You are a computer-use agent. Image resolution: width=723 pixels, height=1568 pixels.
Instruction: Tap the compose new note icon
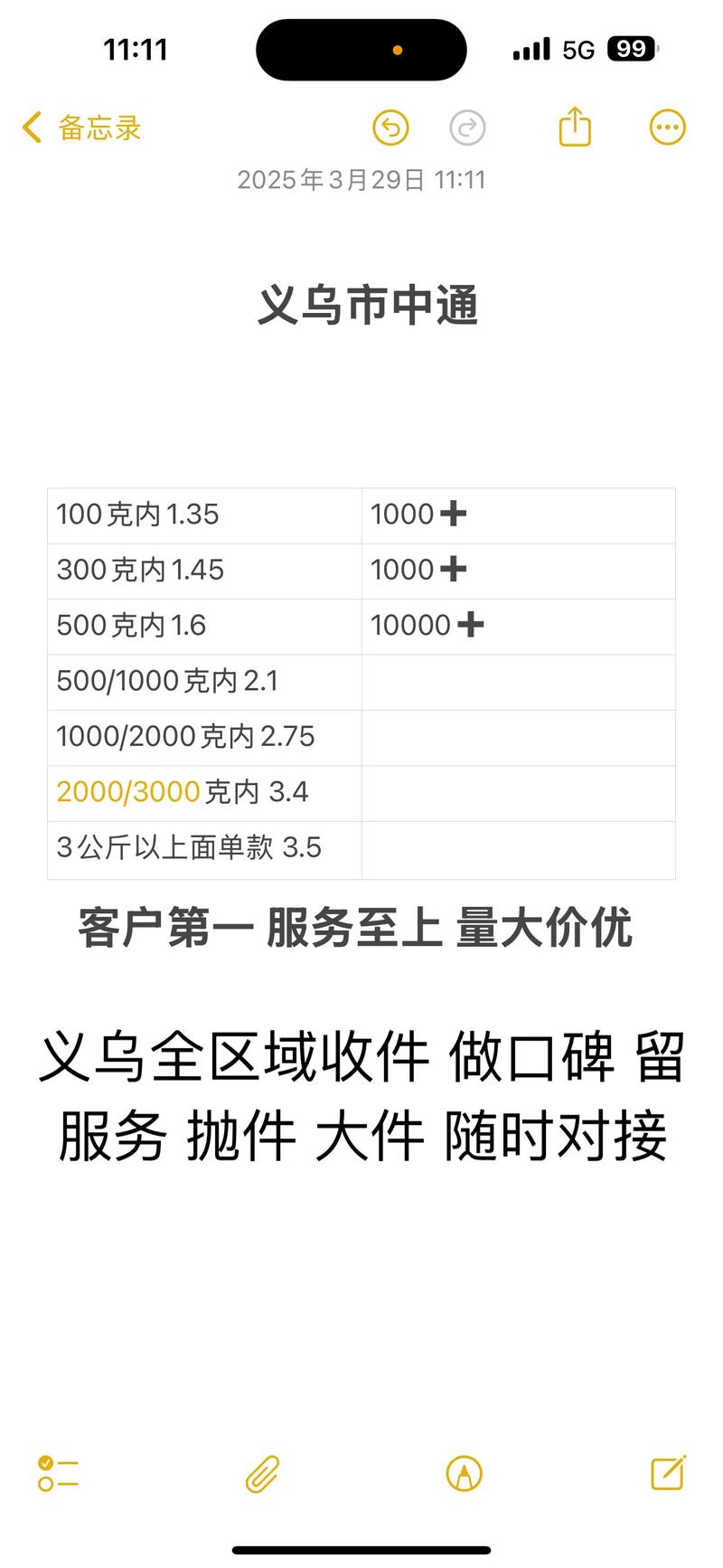point(667,1474)
